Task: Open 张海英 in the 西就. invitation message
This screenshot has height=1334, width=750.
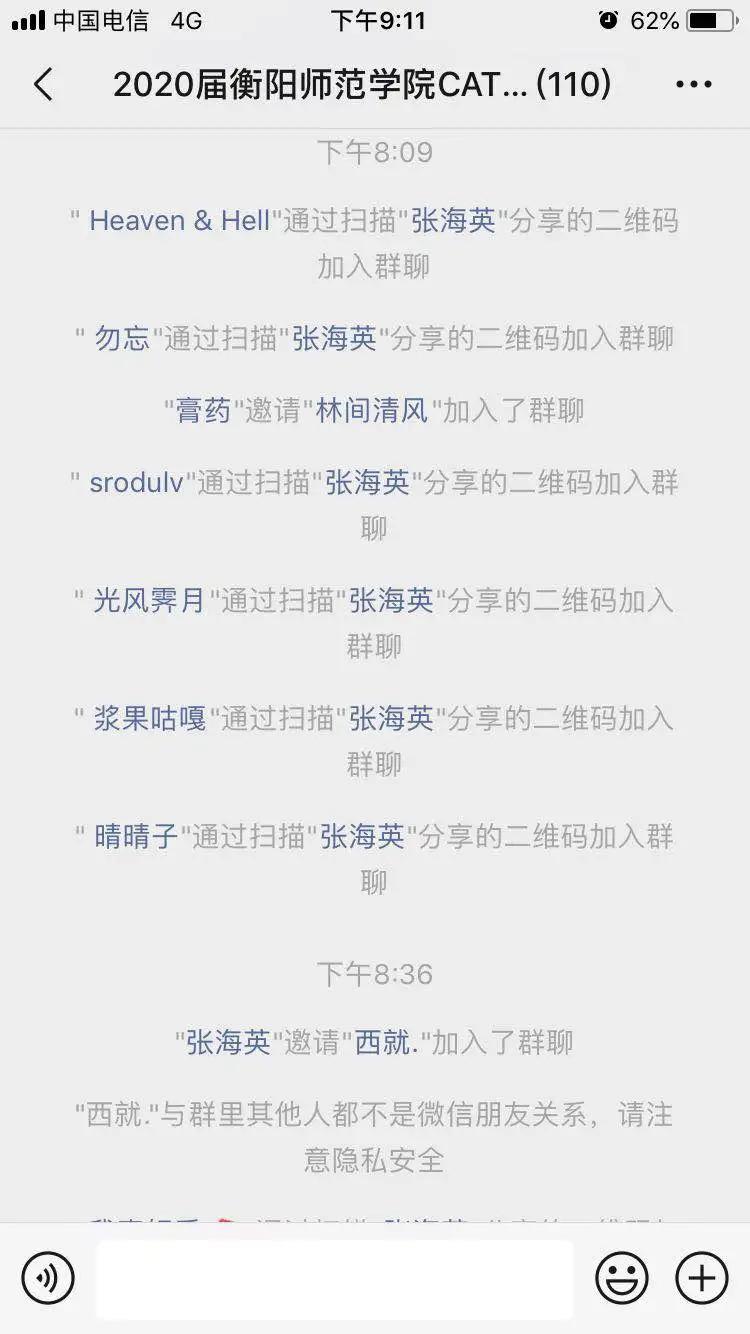Action: [x=229, y=1043]
